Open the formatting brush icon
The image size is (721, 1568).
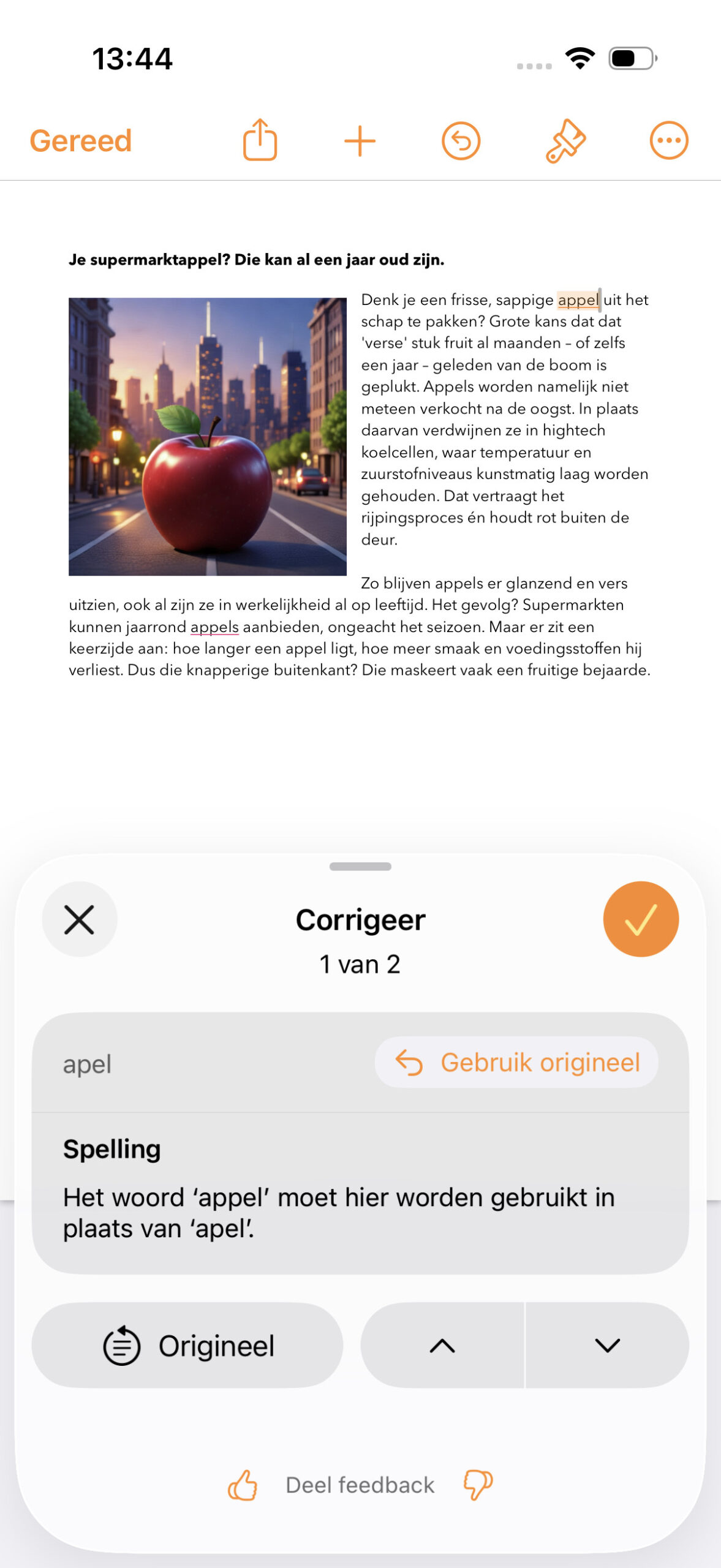tap(565, 140)
